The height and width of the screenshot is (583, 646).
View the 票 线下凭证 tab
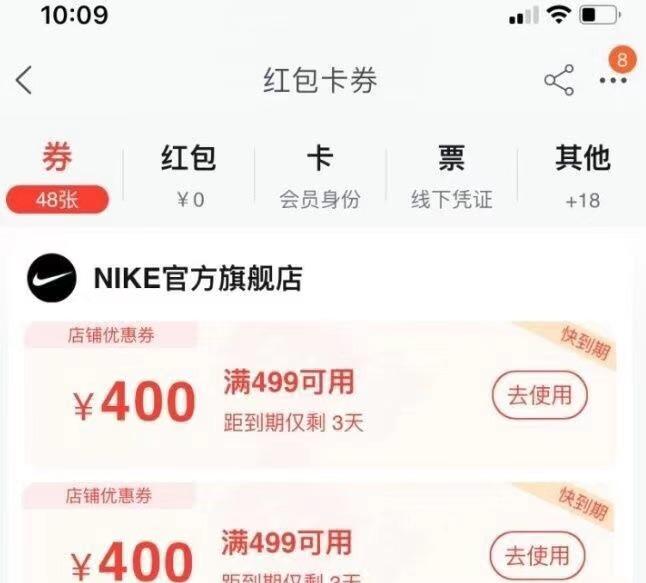coord(451,176)
